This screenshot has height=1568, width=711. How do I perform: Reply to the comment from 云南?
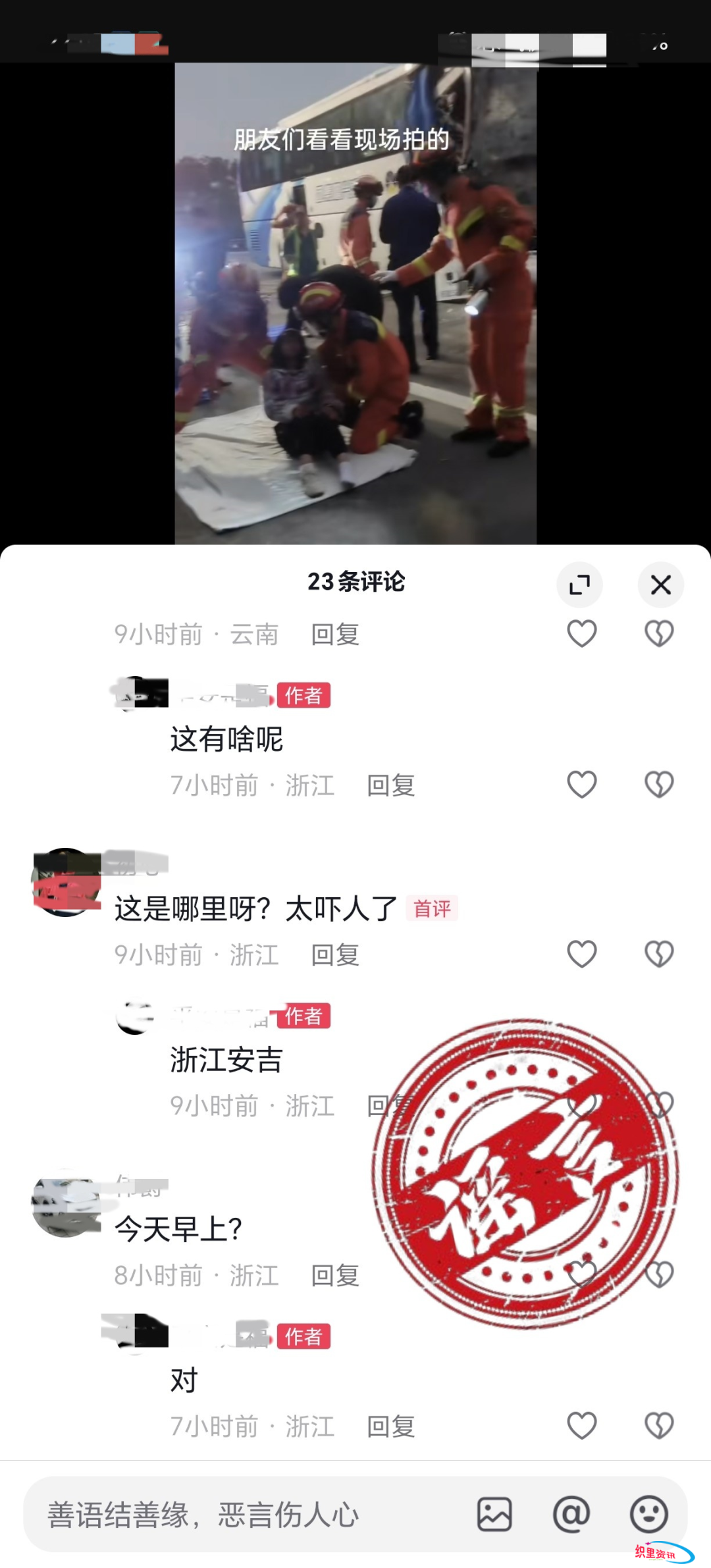click(x=334, y=635)
